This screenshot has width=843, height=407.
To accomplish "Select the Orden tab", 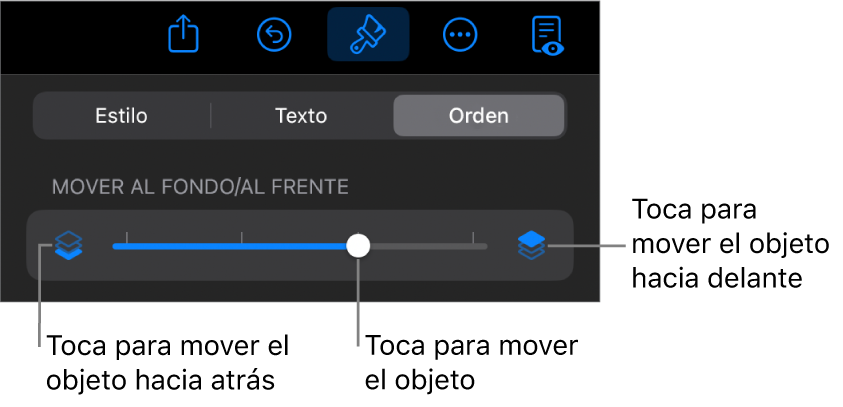I will 478,116.
